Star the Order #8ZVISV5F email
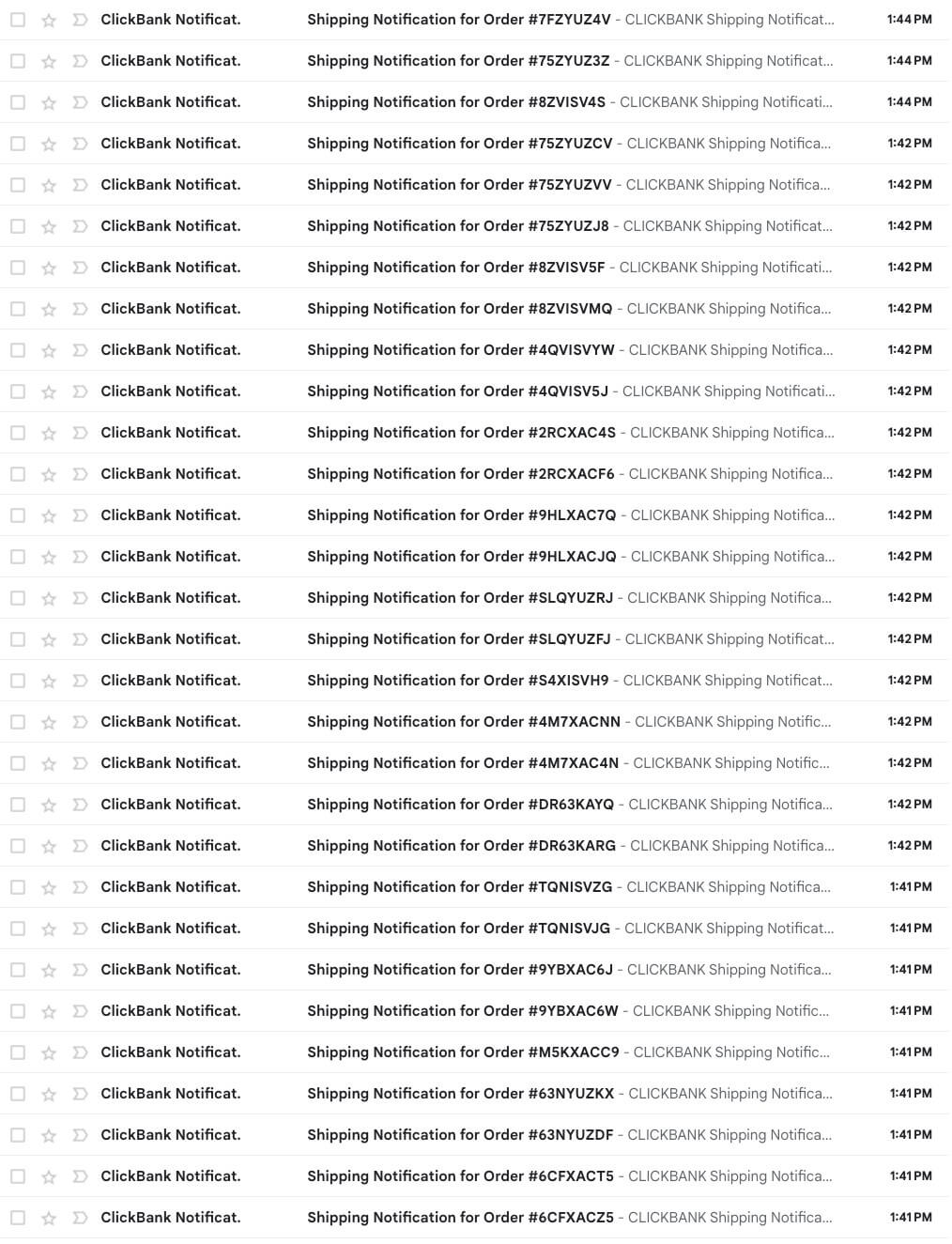 [49, 268]
